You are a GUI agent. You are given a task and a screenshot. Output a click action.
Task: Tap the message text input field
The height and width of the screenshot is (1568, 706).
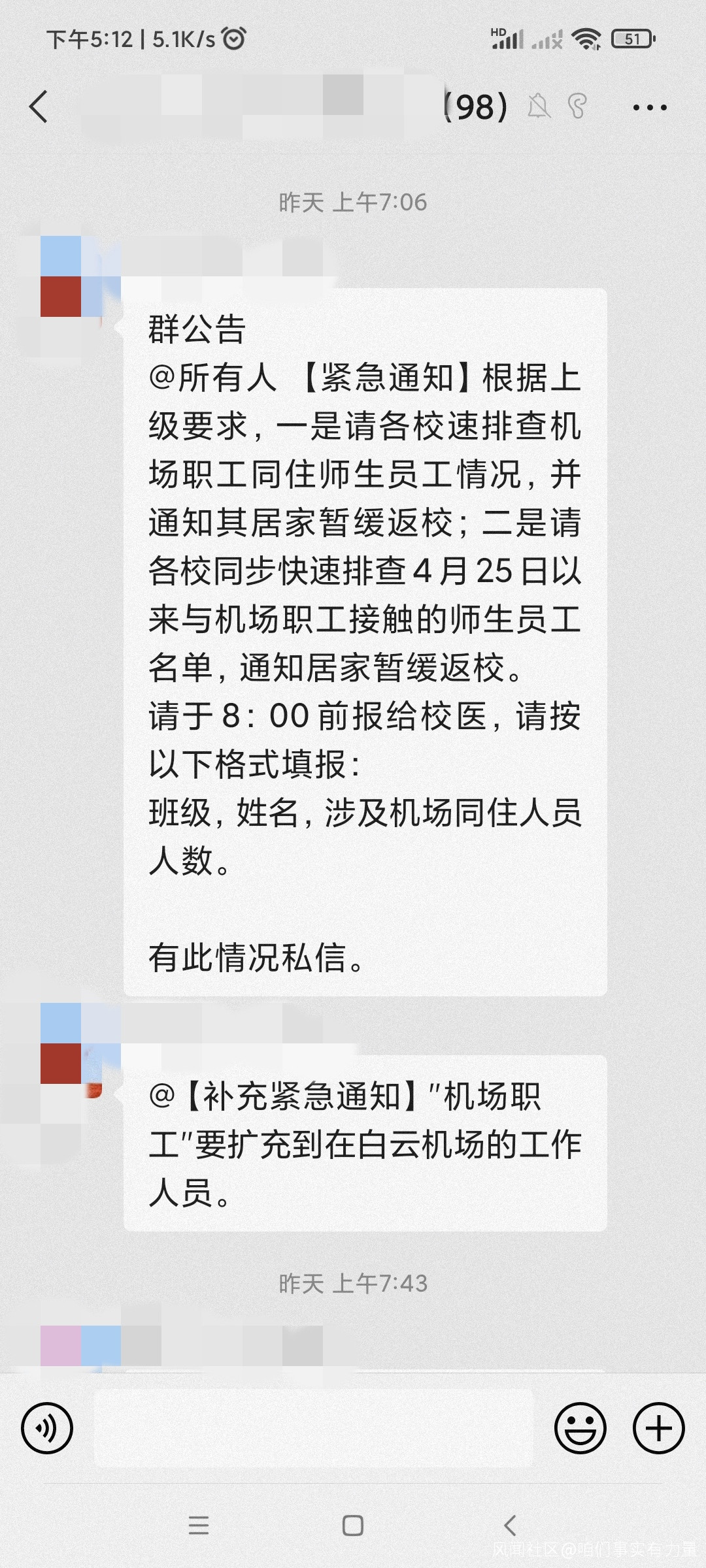point(314,1428)
